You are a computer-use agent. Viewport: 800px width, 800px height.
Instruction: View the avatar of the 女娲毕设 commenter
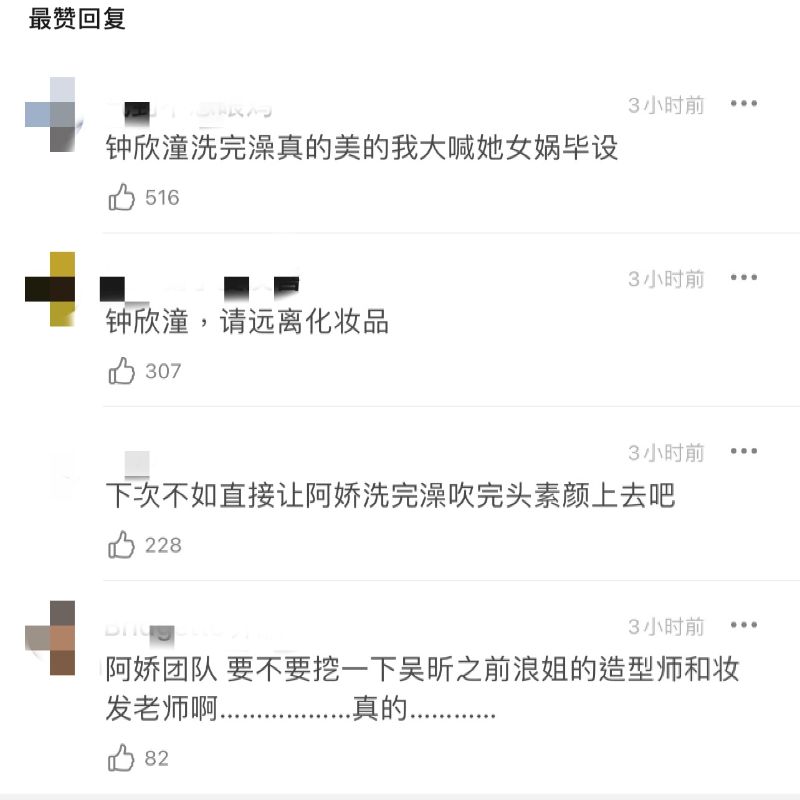tap(50, 114)
